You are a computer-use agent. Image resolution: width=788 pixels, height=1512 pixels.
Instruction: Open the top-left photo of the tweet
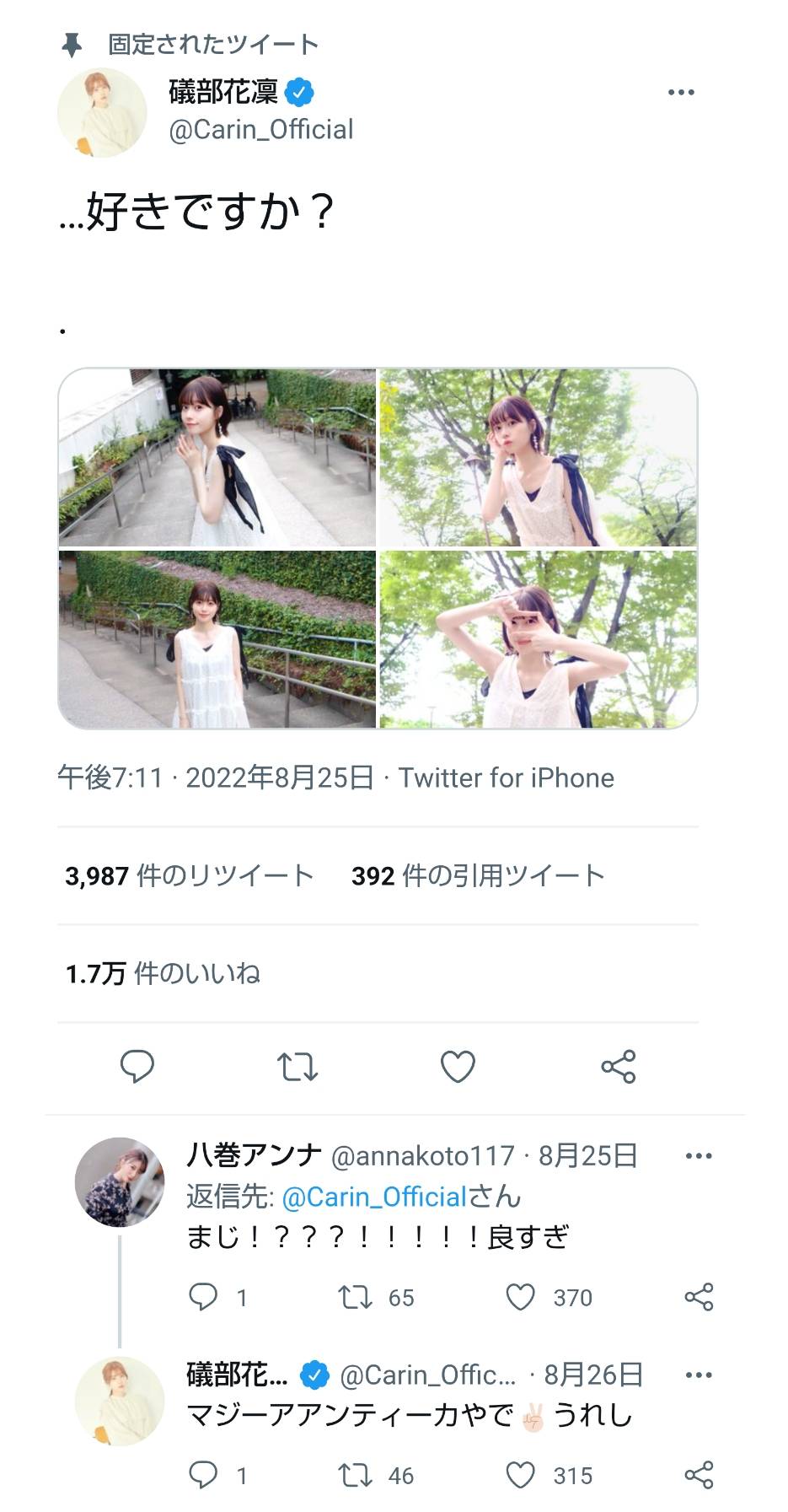click(217, 457)
